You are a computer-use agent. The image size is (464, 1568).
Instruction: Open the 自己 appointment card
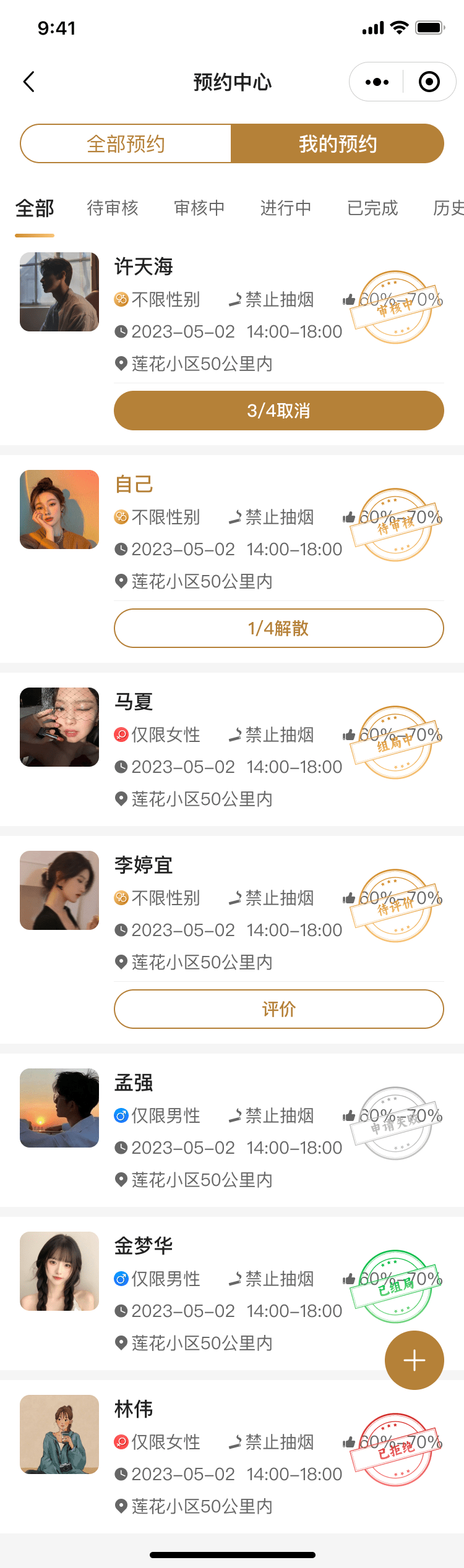click(x=229, y=533)
